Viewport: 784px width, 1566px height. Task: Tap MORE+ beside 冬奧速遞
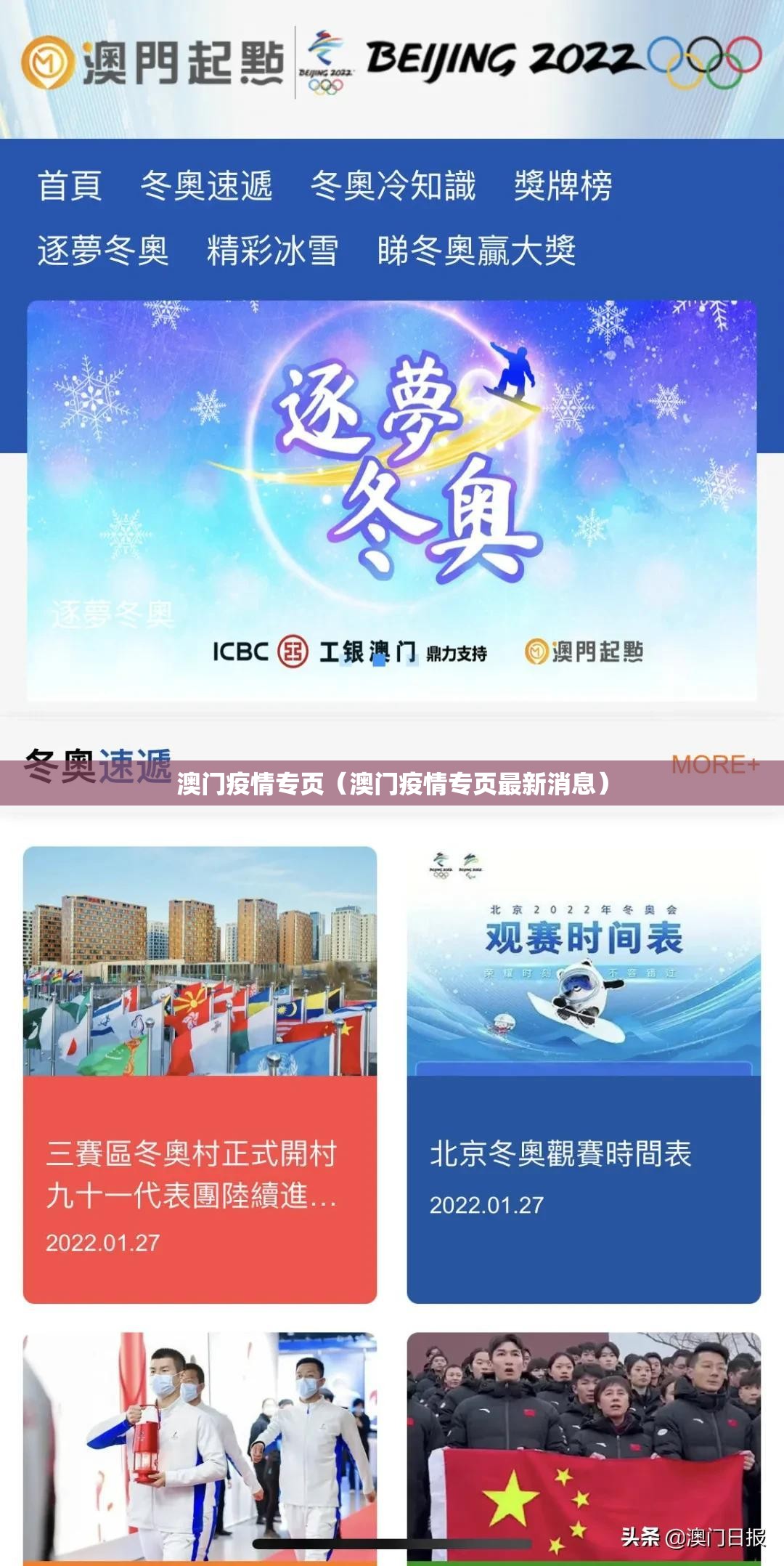coord(715,763)
